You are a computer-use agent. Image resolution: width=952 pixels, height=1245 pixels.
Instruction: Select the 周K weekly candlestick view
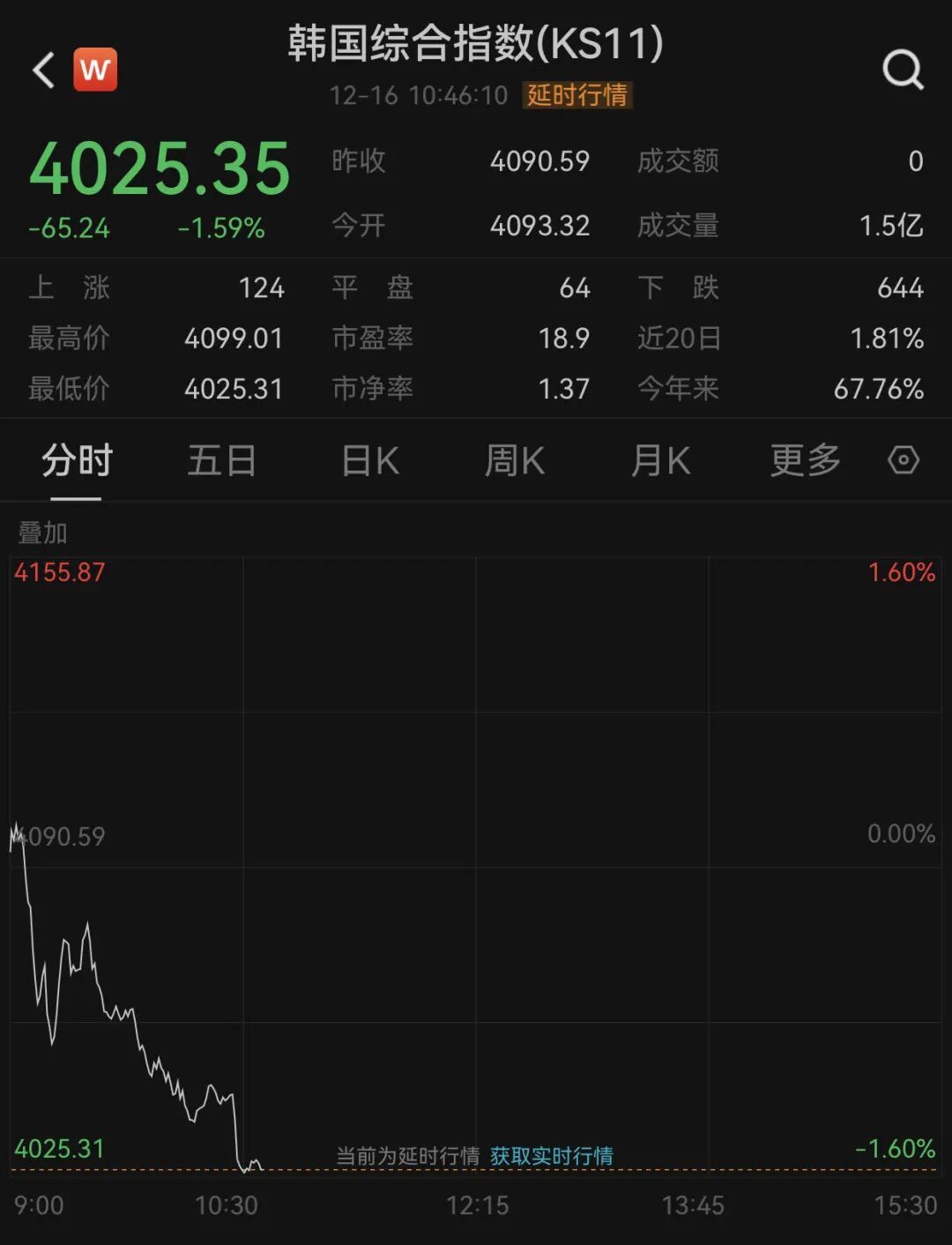[x=514, y=460]
